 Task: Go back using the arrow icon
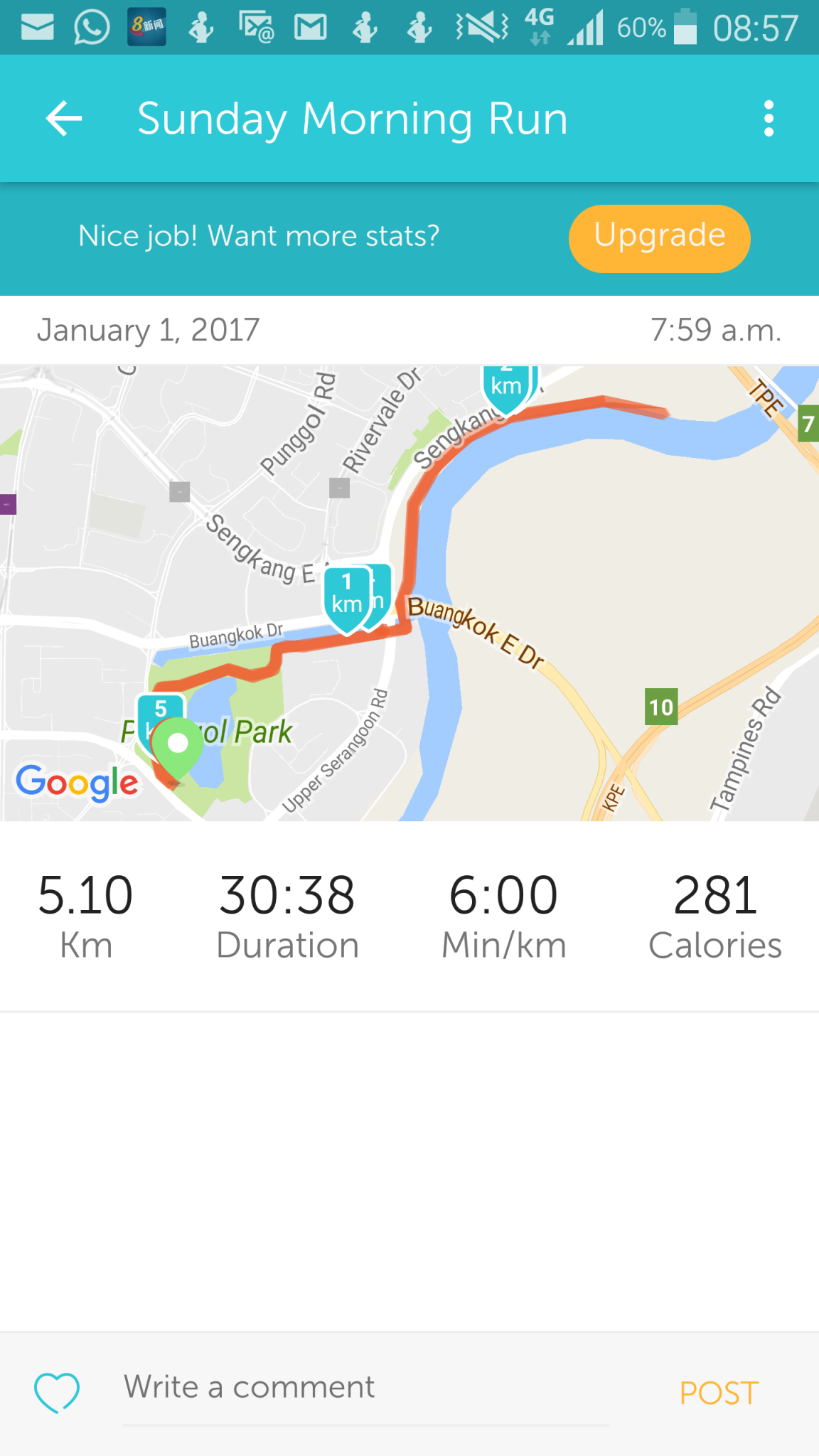[x=64, y=118]
